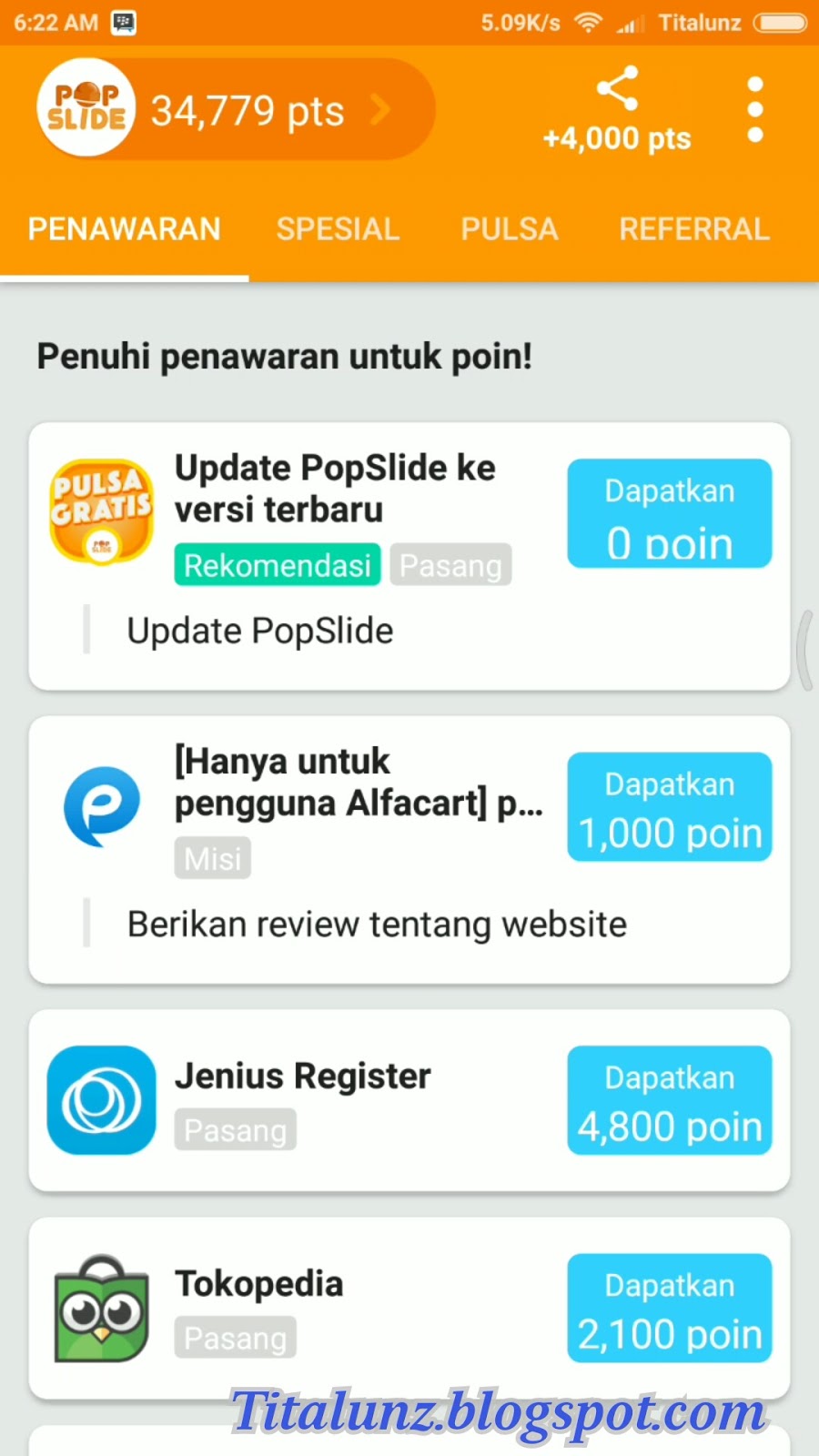Open the partially visible panel arrow on right edge
The height and width of the screenshot is (1456, 819).
point(804,646)
